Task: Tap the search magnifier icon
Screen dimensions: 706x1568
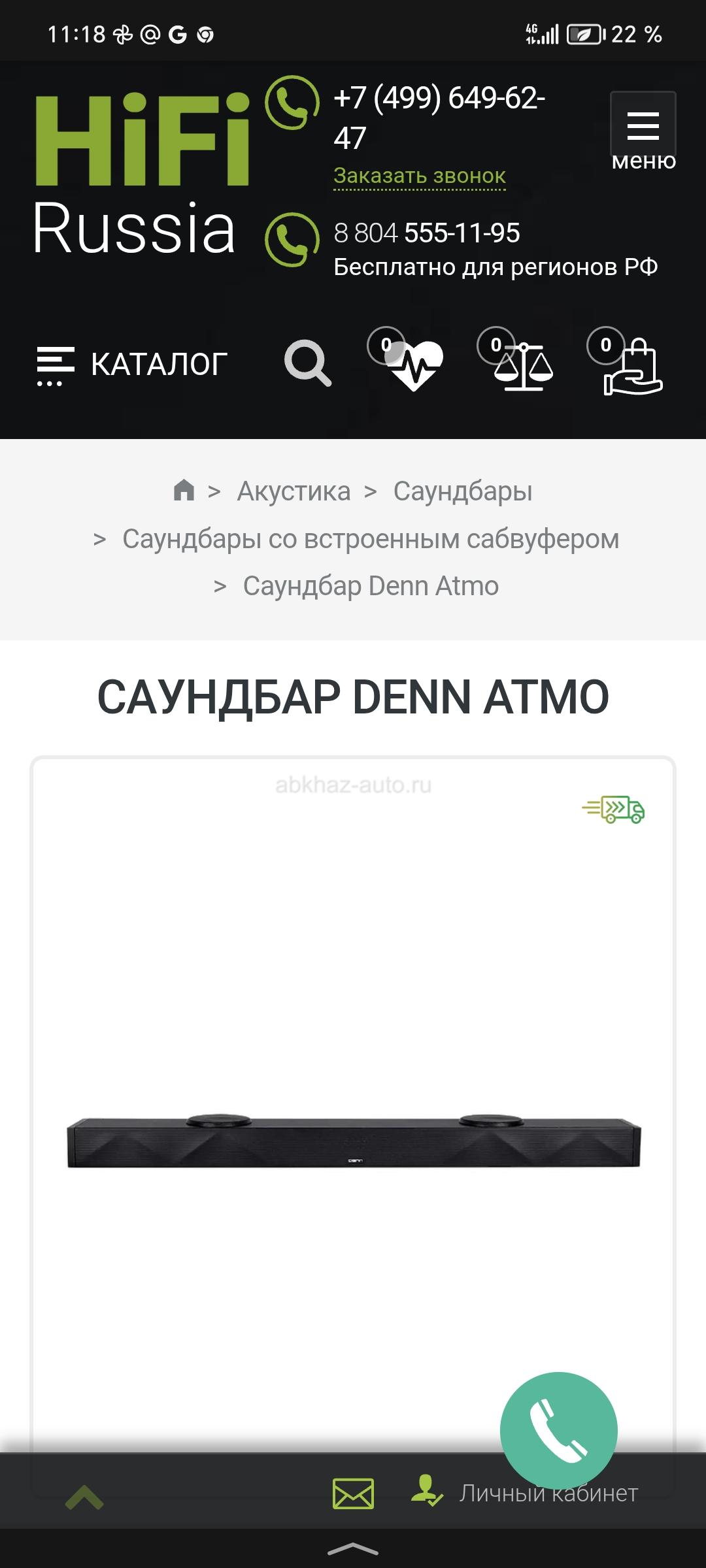Action: coord(308,363)
